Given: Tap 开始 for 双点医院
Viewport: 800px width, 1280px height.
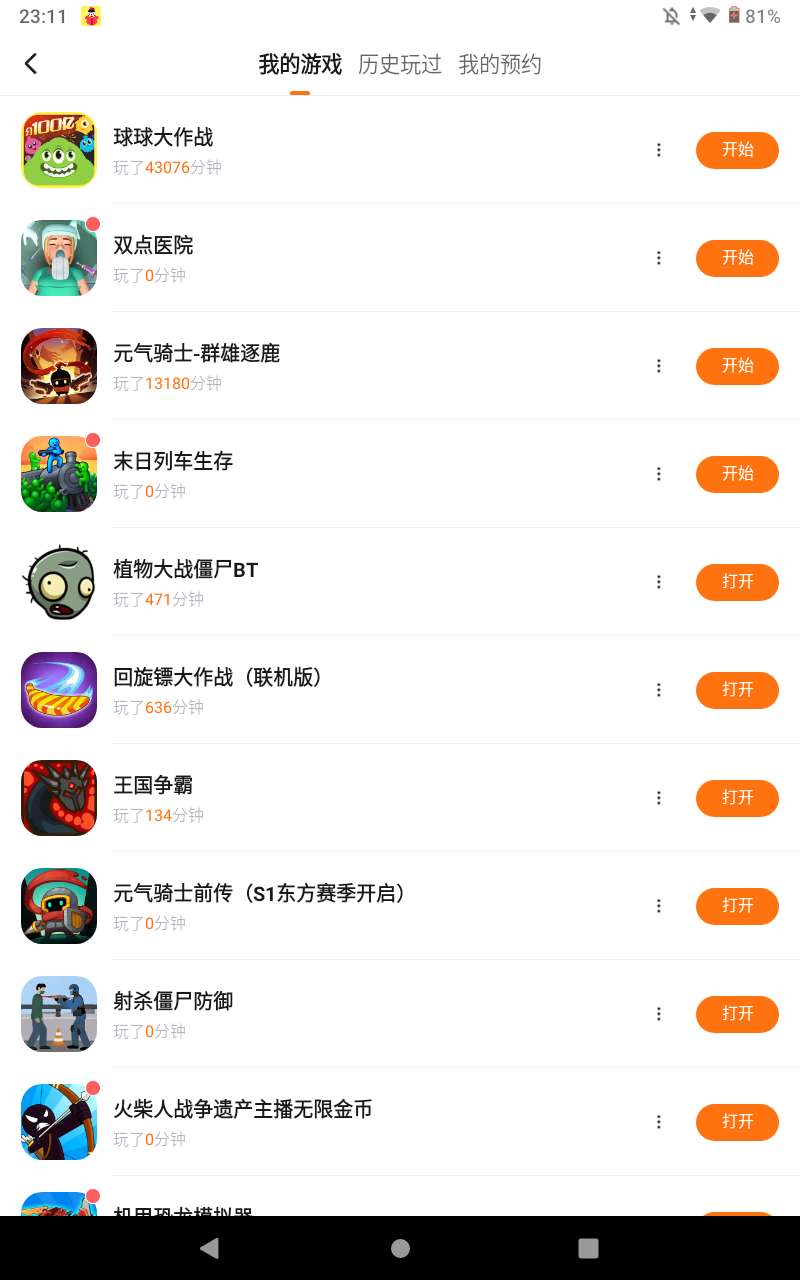Looking at the screenshot, I should pyautogui.click(x=737, y=258).
